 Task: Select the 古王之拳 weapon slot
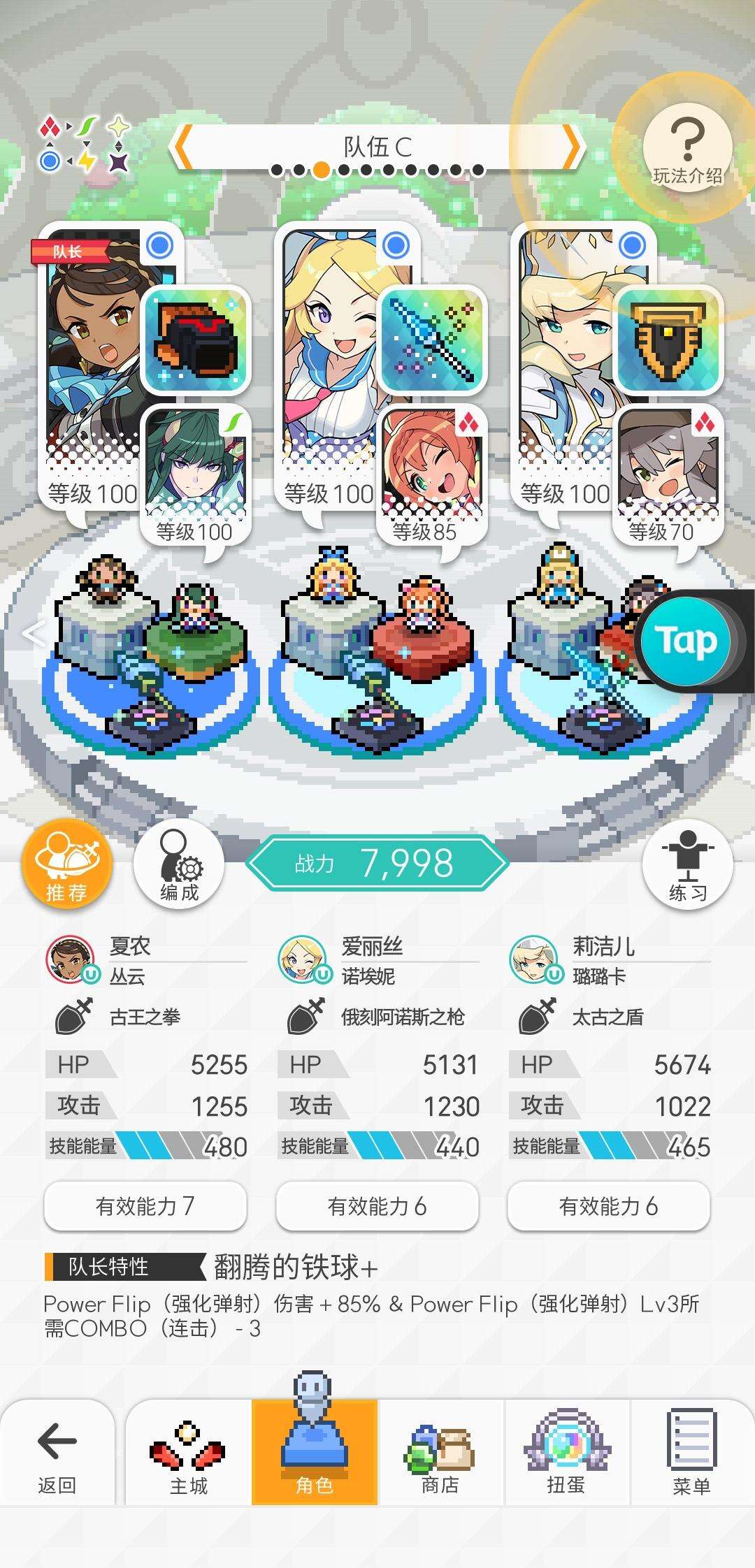pyautogui.click(x=196, y=340)
